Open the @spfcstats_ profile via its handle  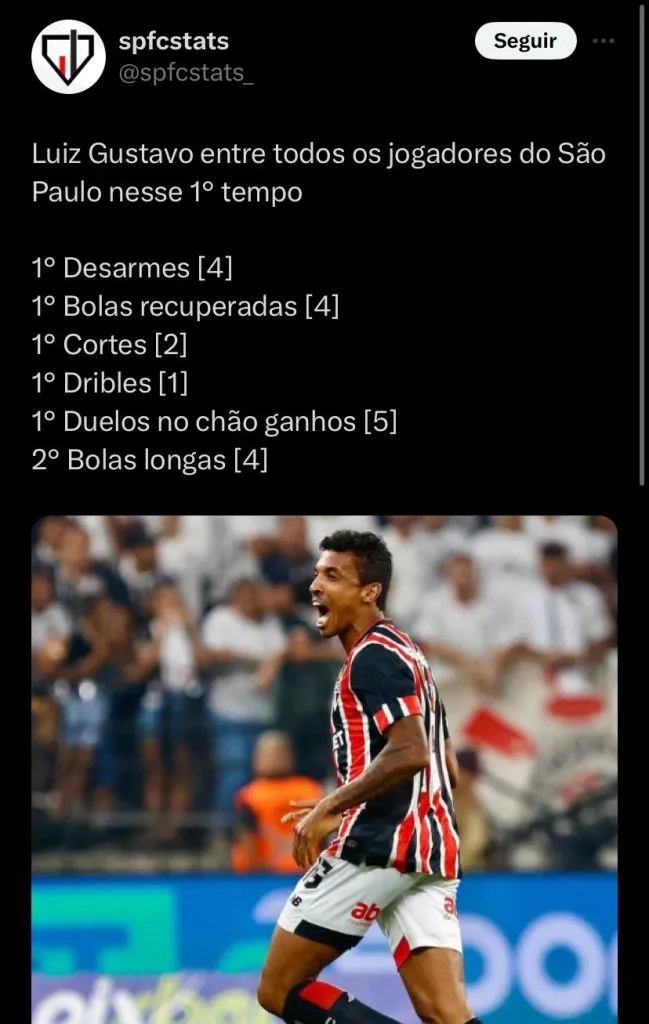click(185, 73)
